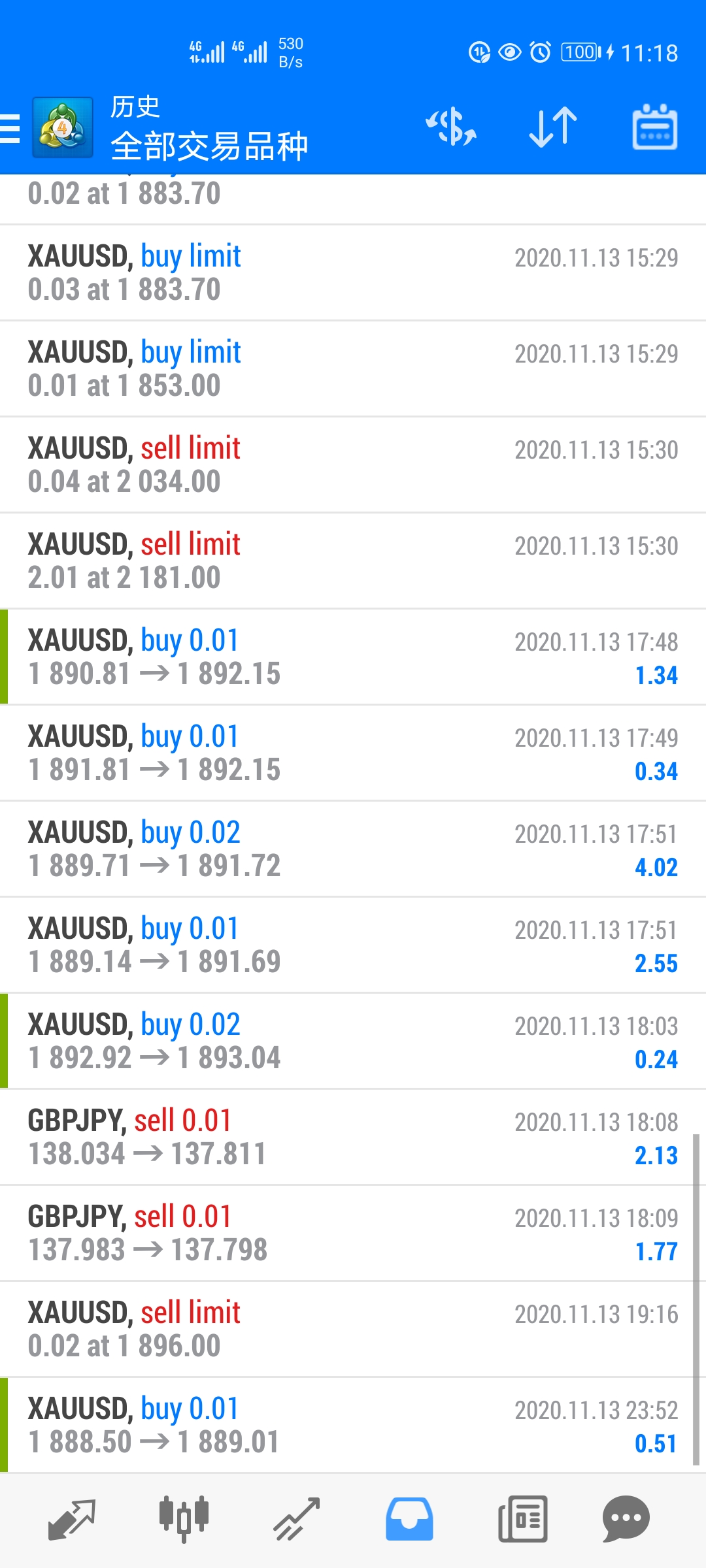Open the symbol filter dollar icon

451,127
